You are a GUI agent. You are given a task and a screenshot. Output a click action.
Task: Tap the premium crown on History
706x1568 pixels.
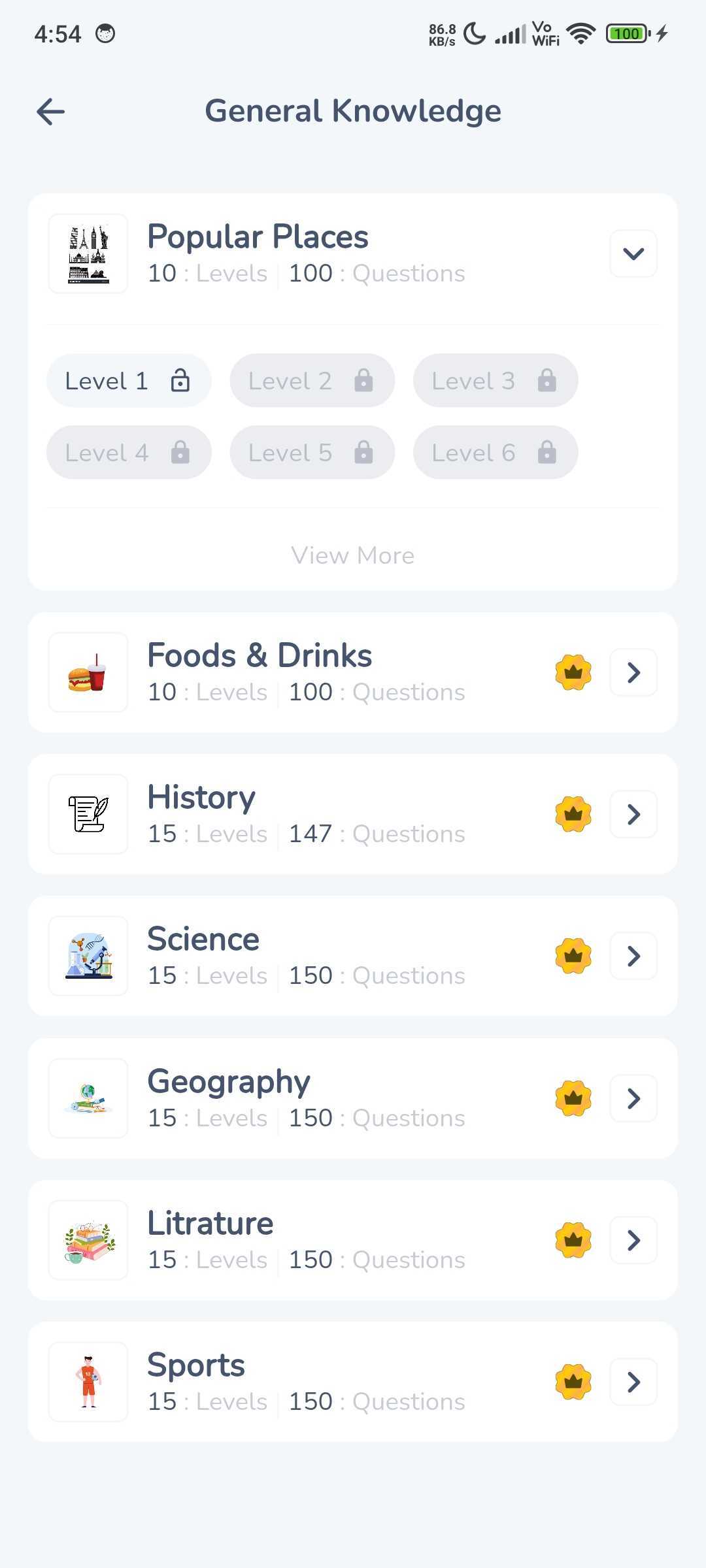(573, 814)
